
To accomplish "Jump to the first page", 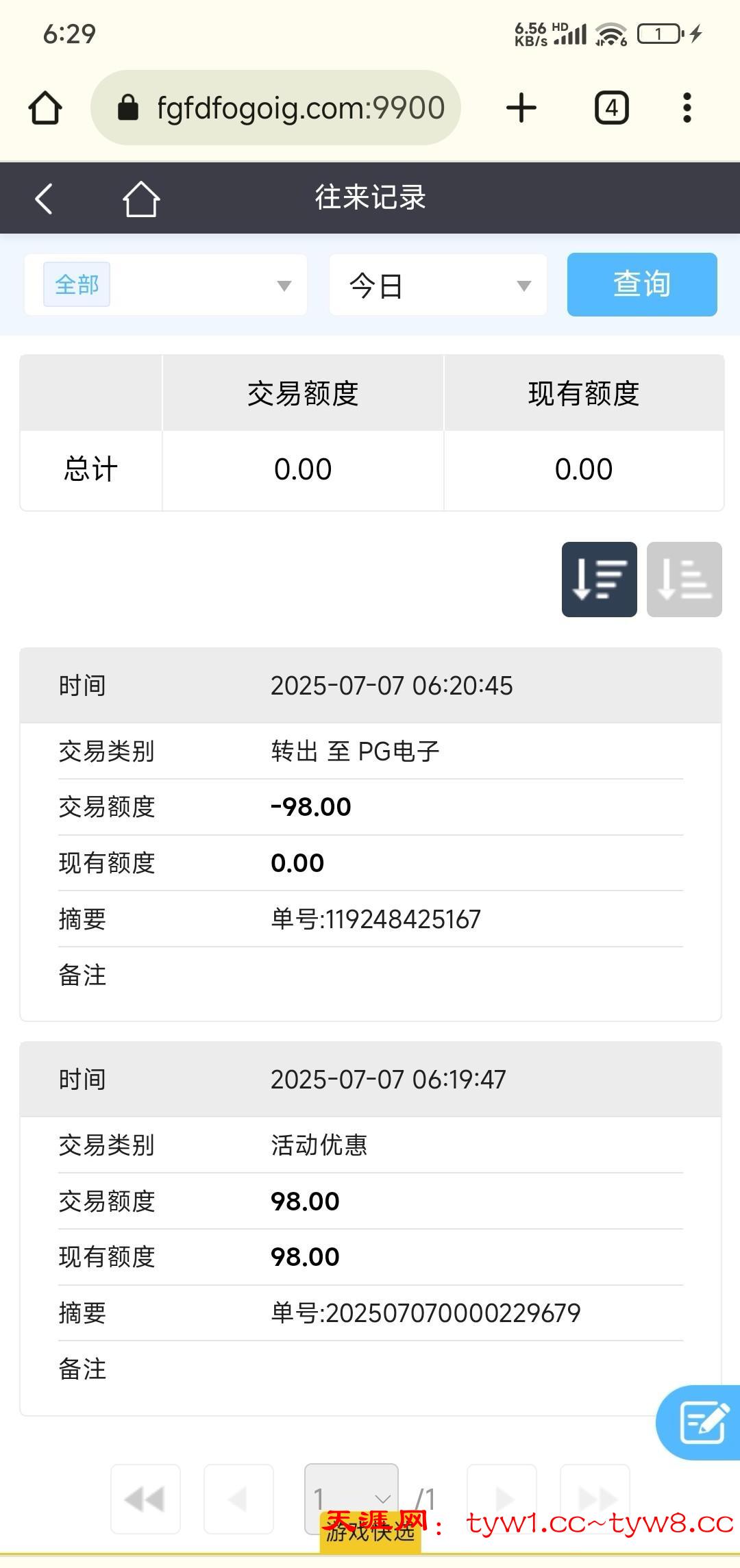I will [145, 1499].
